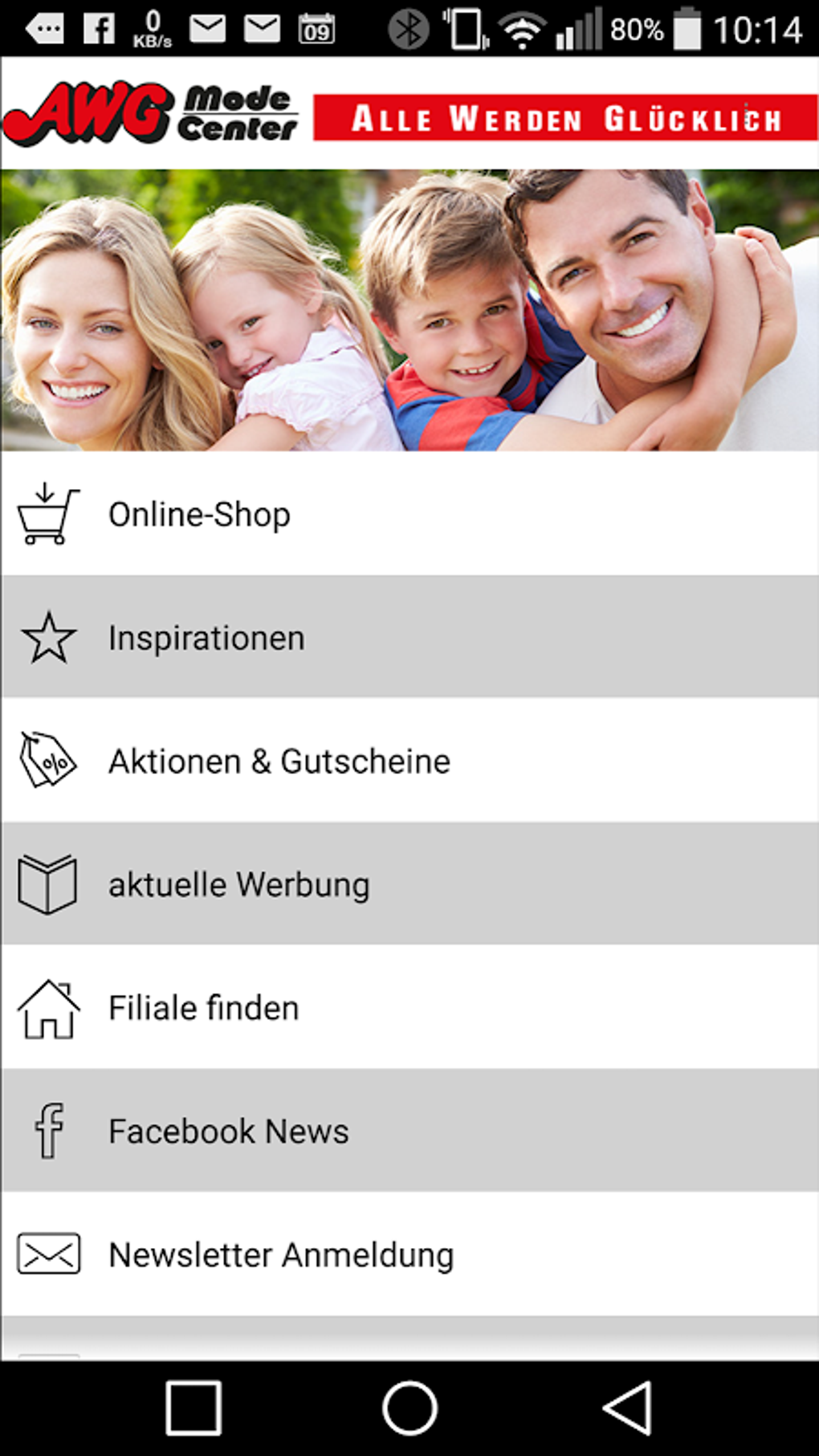Go to Newsletter Anmeldung
The image size is (819, 1456).
coord(409,1254)
